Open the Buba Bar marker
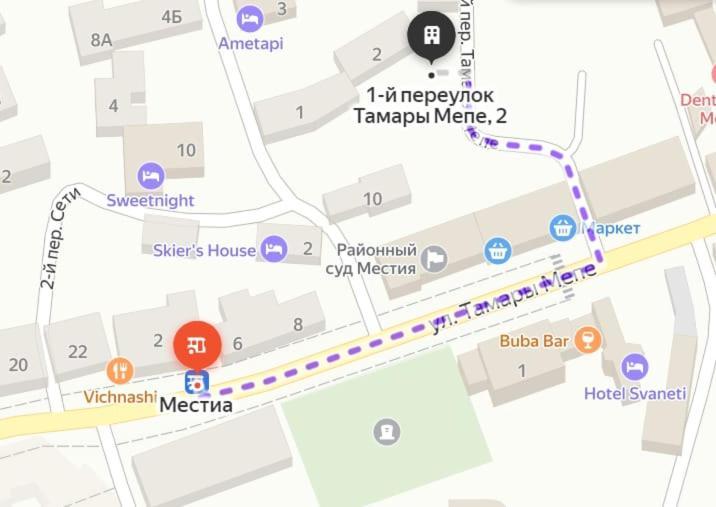Screen dimensions: 716x507 click(589, 341)
